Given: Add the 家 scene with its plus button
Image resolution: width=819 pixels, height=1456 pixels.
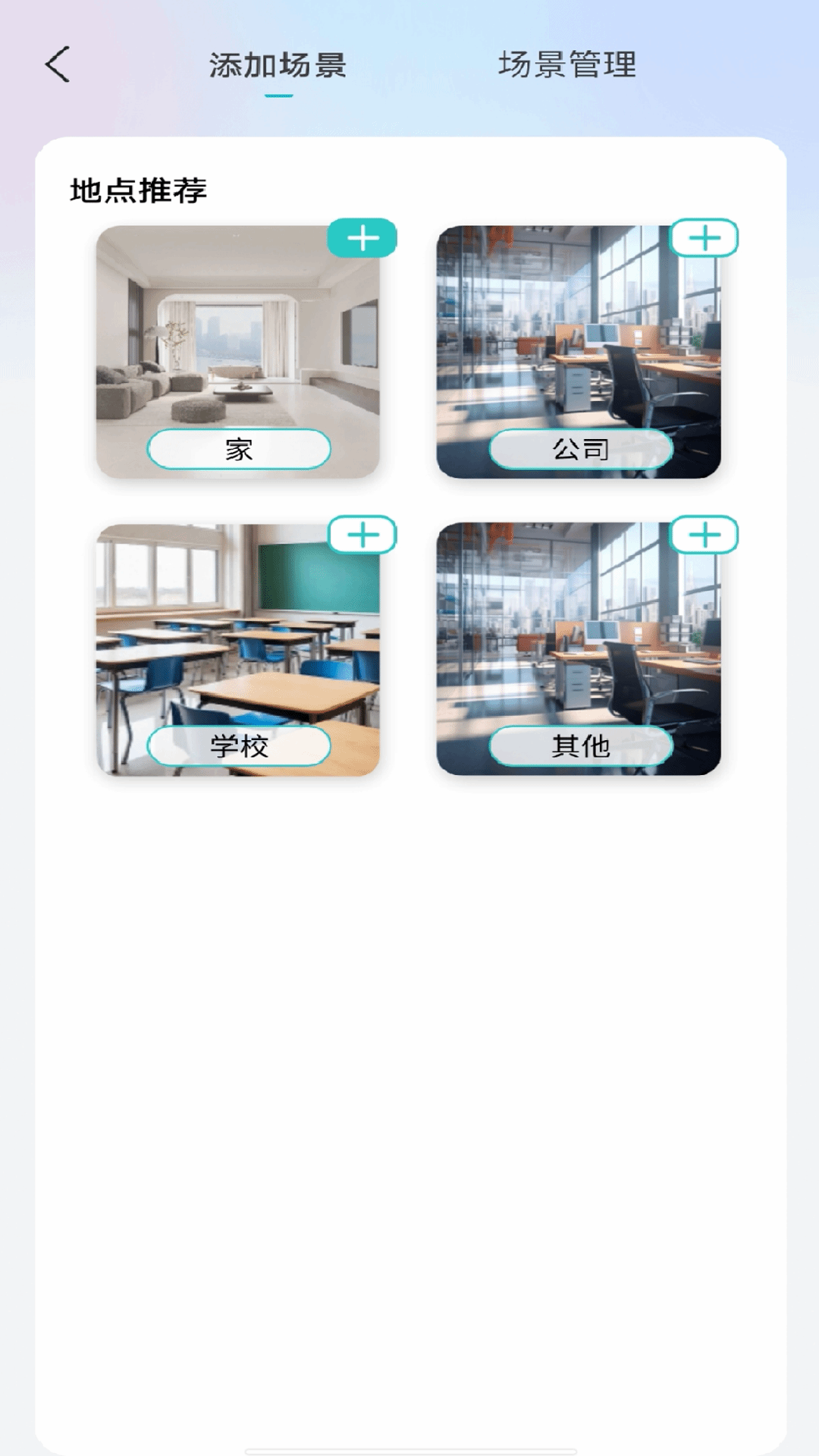Looking at the screenshot, I should tap(362, 238).
